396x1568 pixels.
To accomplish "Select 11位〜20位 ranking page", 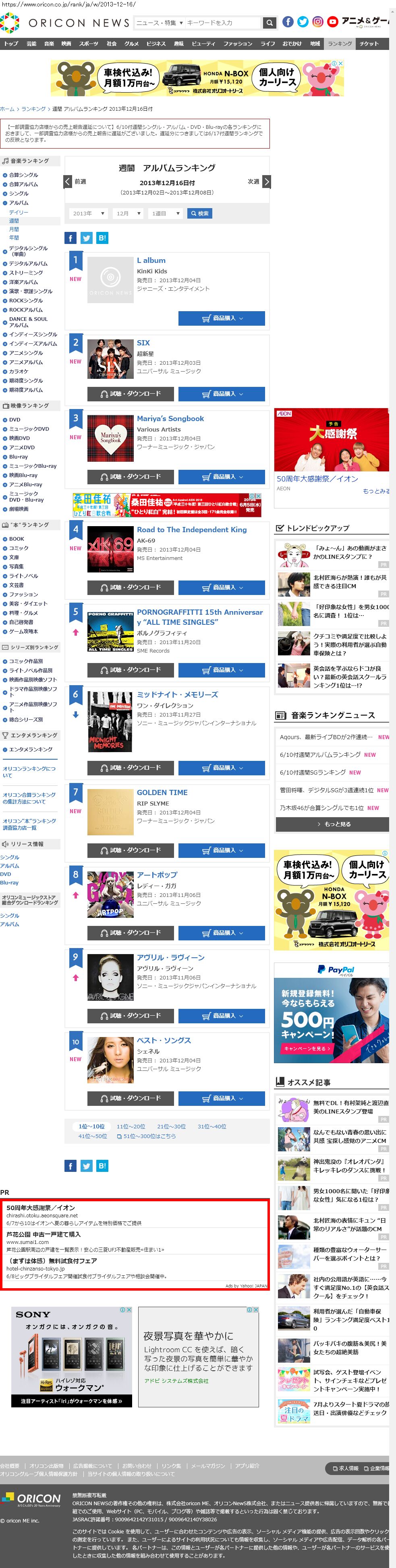I will 131,1127.
